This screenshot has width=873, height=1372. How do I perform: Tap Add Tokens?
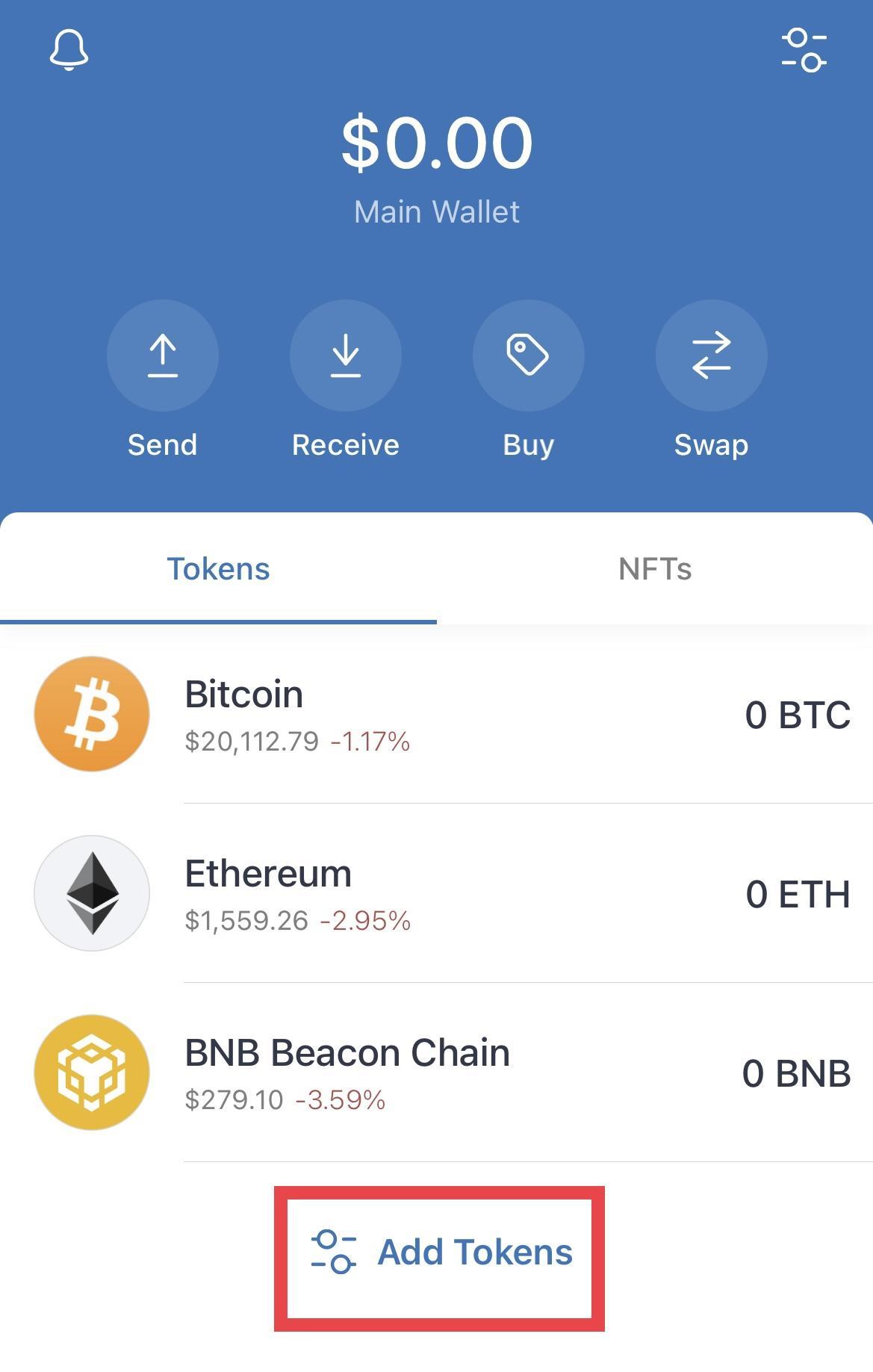click(441, 1253)
